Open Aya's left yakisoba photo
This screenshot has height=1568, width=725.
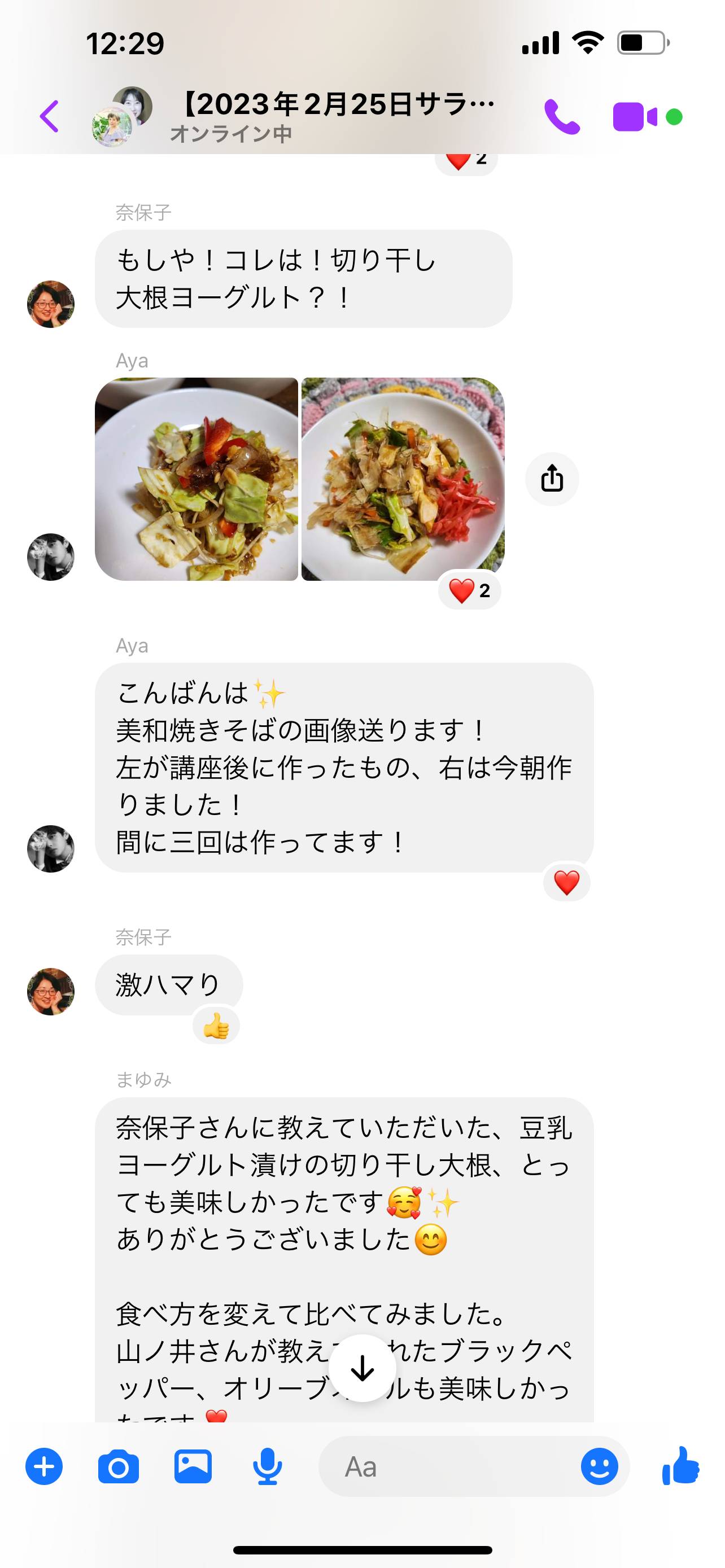coord(196,479)
